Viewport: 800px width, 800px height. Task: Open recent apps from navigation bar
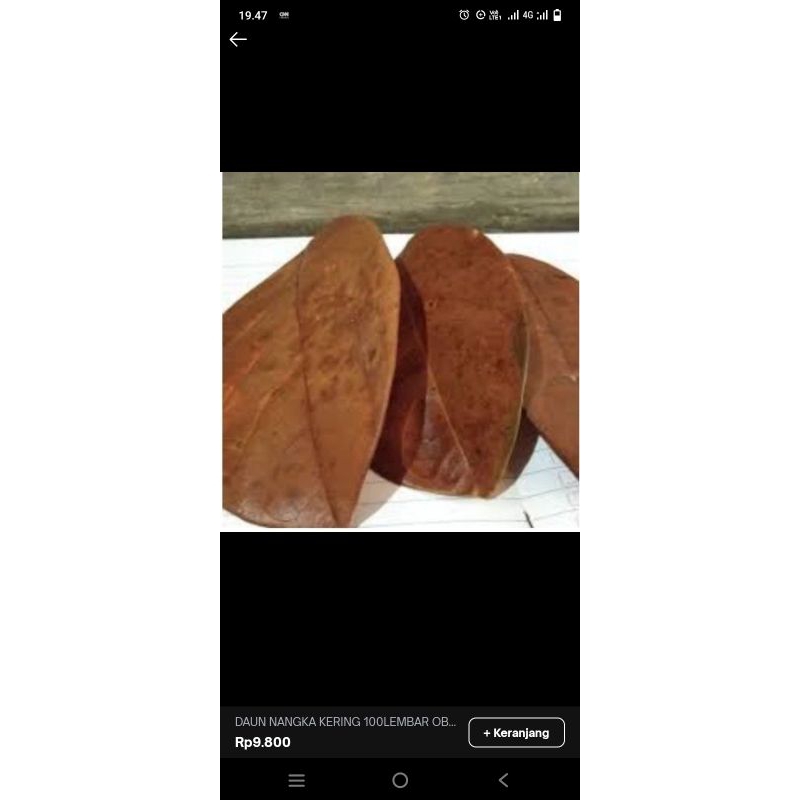296,781
